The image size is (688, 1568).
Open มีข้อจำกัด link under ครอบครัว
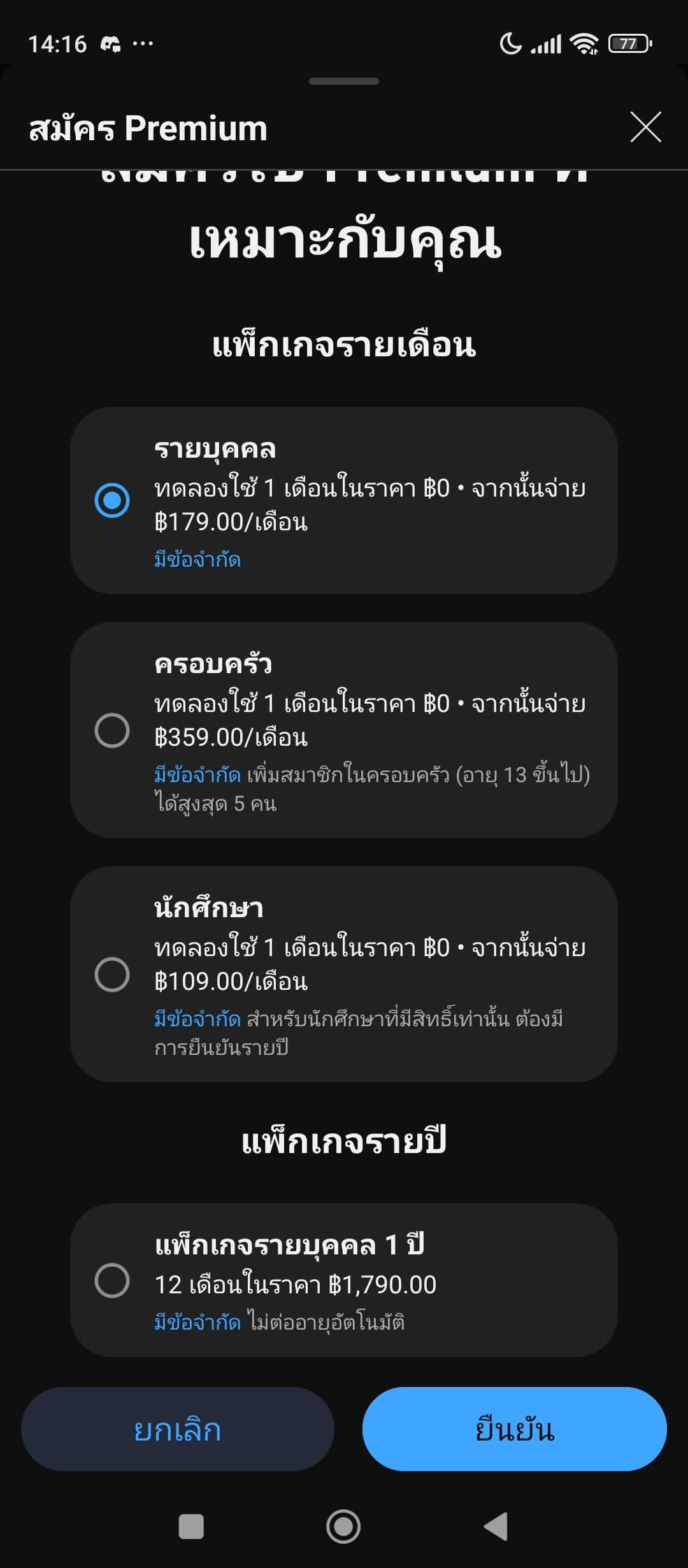click(x=197, y=775)
